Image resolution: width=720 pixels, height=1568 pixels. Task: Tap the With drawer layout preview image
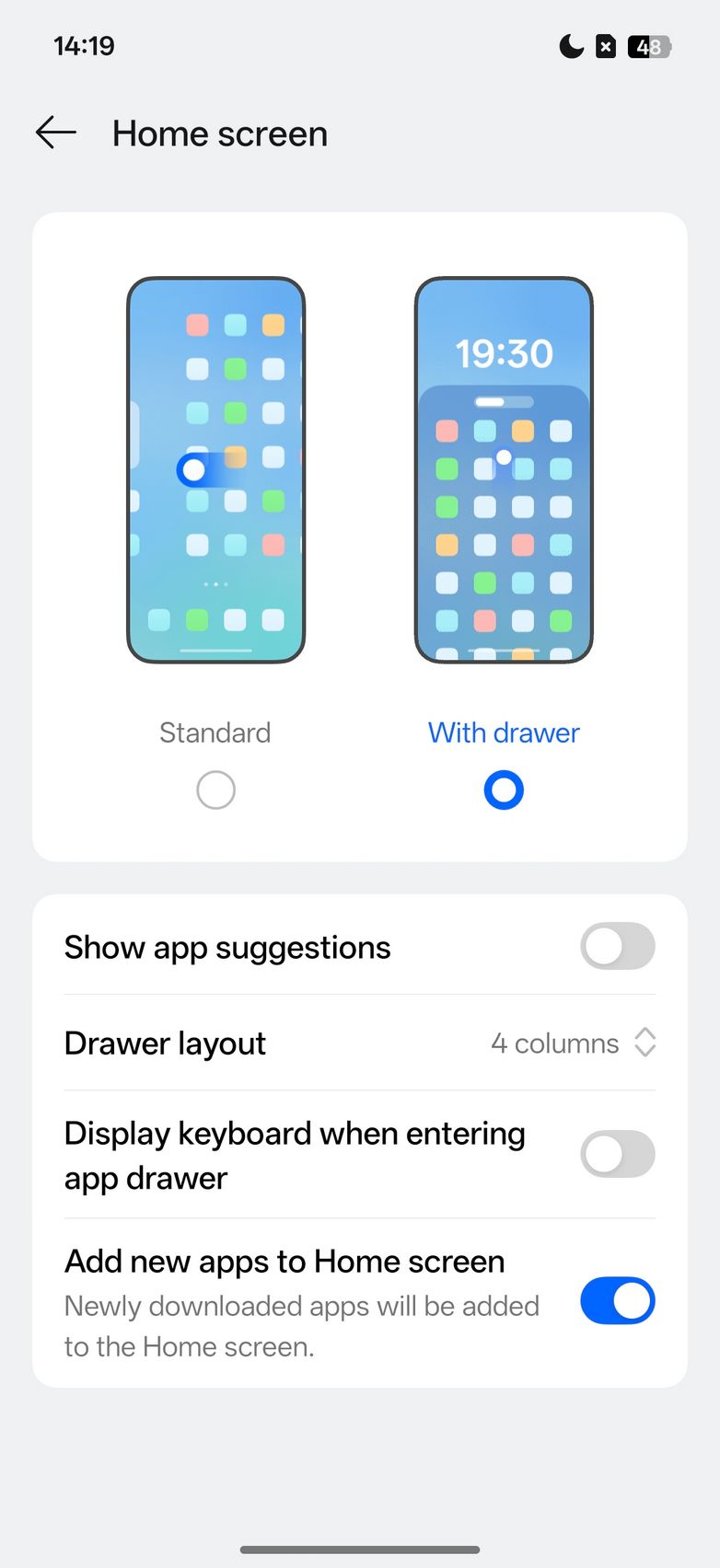(x=504, y=469)
